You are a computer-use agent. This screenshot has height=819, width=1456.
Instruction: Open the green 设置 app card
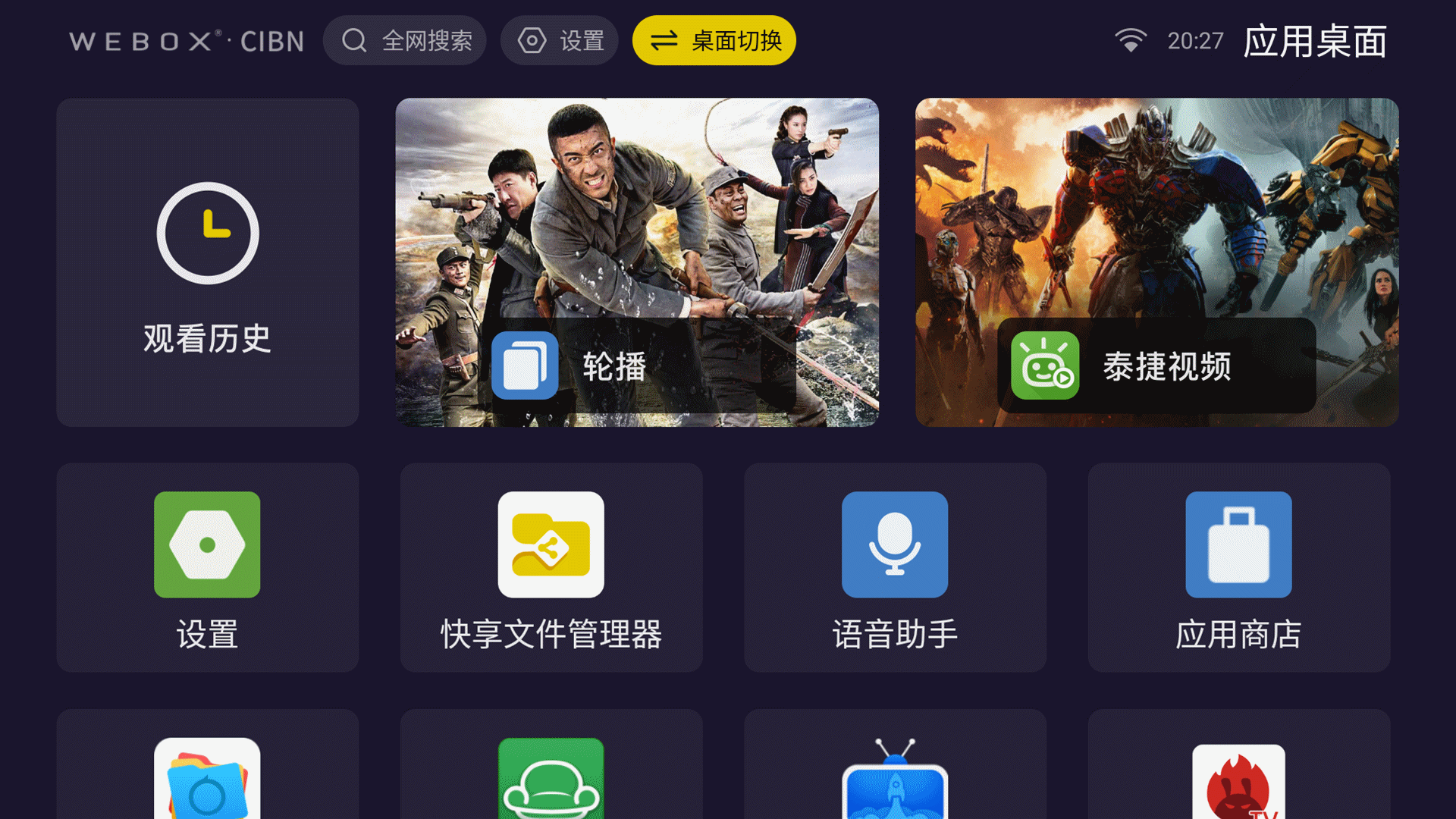click(x=207, y=567)
